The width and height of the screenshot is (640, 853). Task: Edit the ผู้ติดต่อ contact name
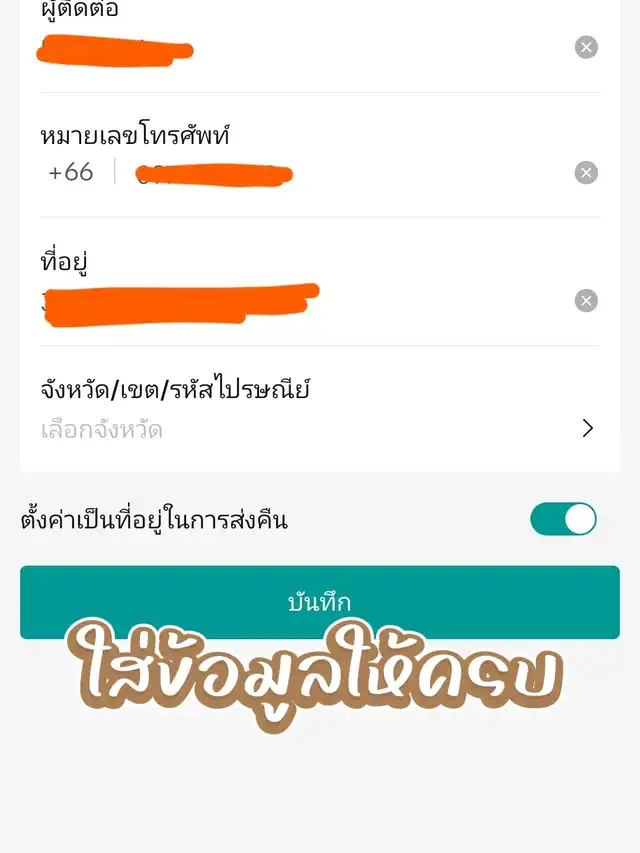[x=300, y=48]
